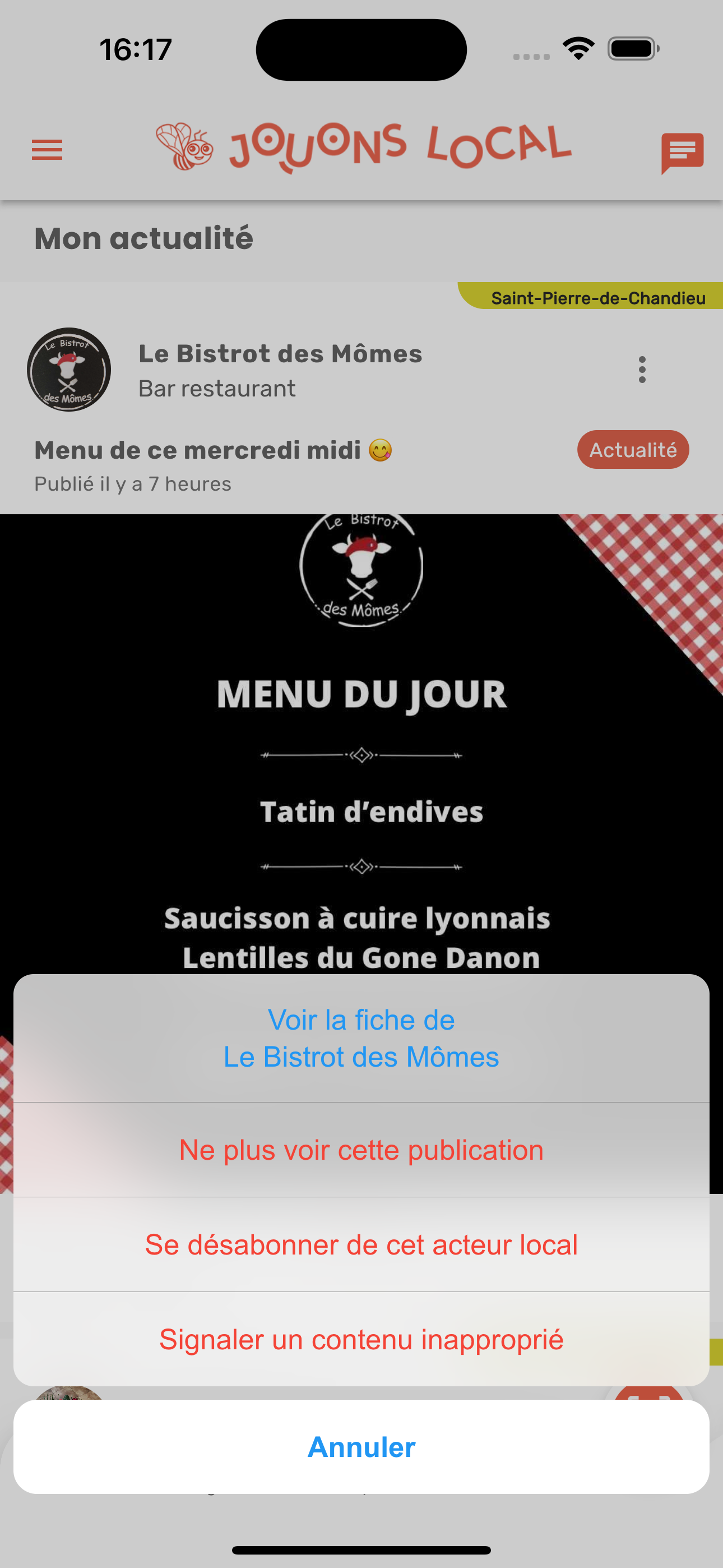Tap the Mon actualité heading
Viewport: 723px width, 1568px height.
click(x=142, y=238)
